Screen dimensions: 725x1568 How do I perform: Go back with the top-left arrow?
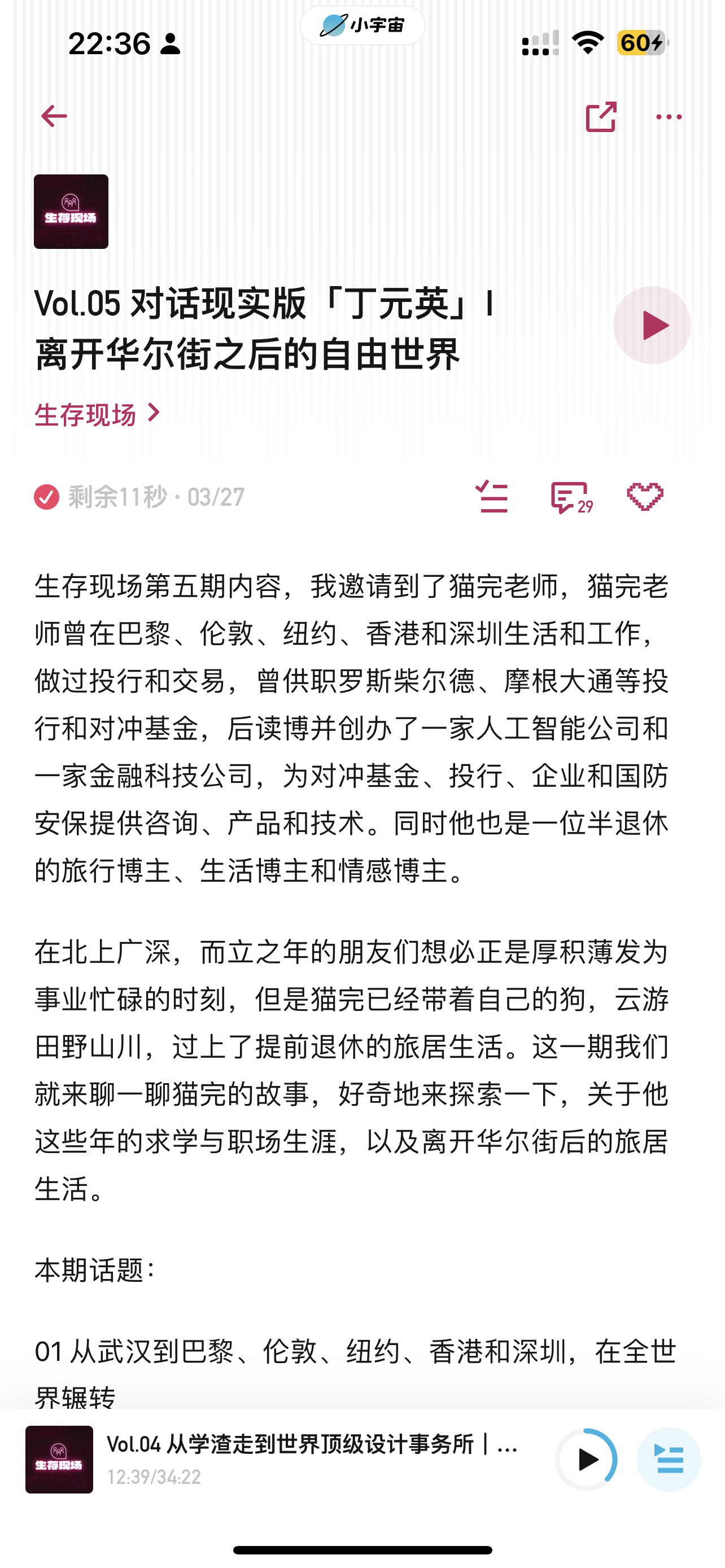tap(54, 116)
